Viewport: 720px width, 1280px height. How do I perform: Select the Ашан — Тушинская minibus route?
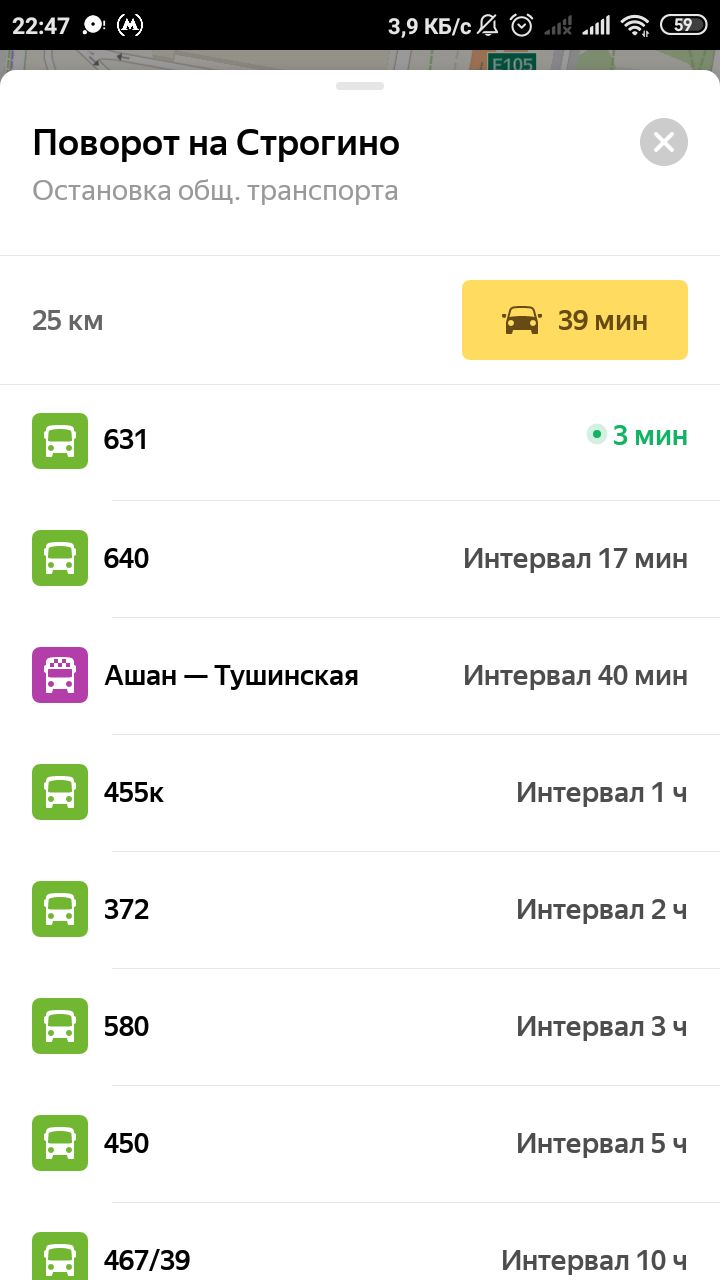360,675
